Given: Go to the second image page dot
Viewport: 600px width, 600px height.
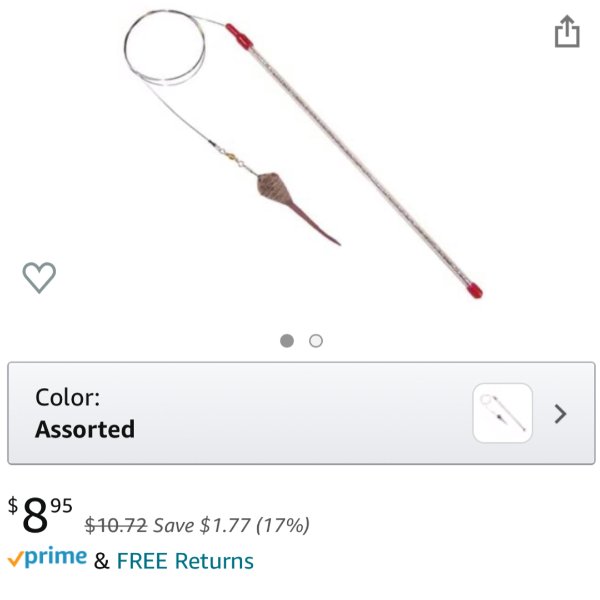Looking at the screenshot, I should 316,341.
